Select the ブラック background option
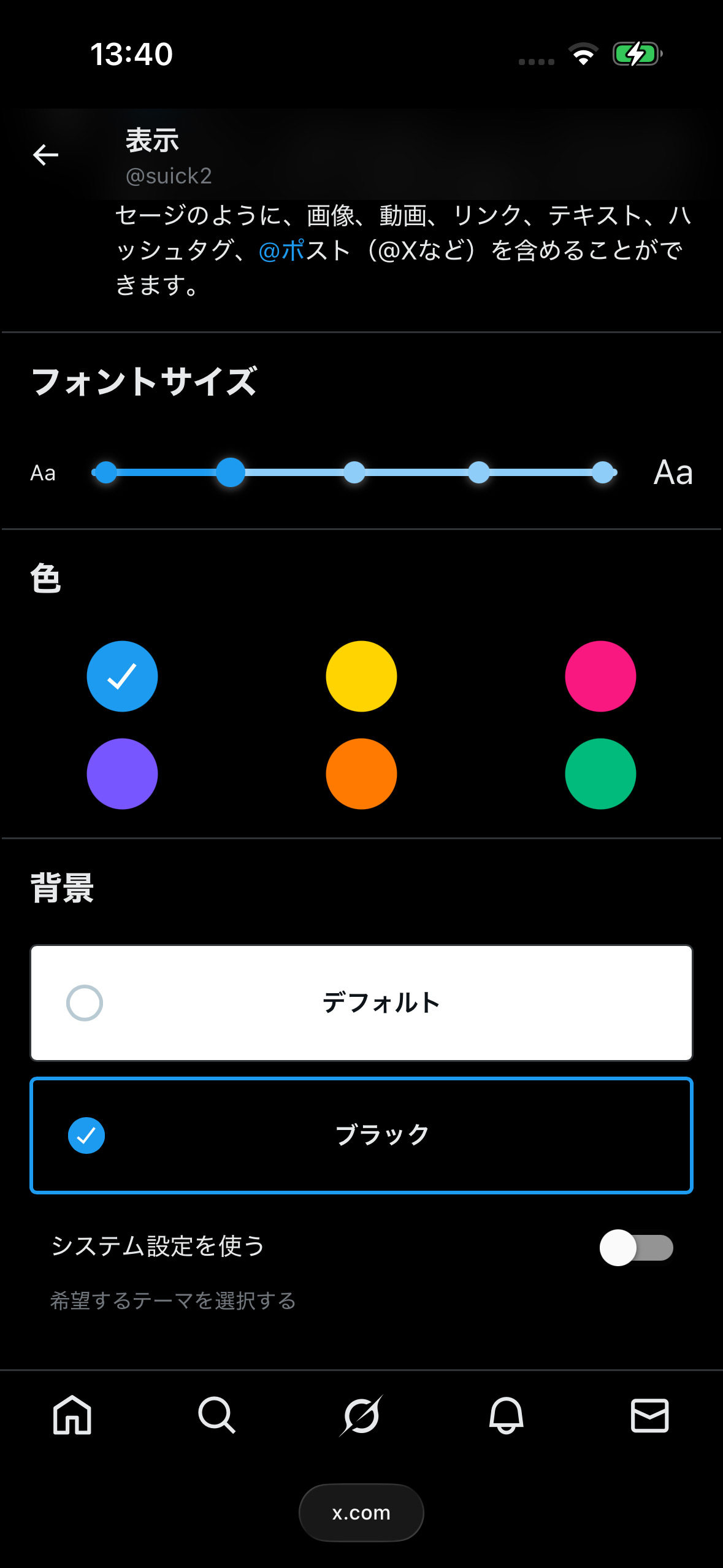 coord(361,1134)
